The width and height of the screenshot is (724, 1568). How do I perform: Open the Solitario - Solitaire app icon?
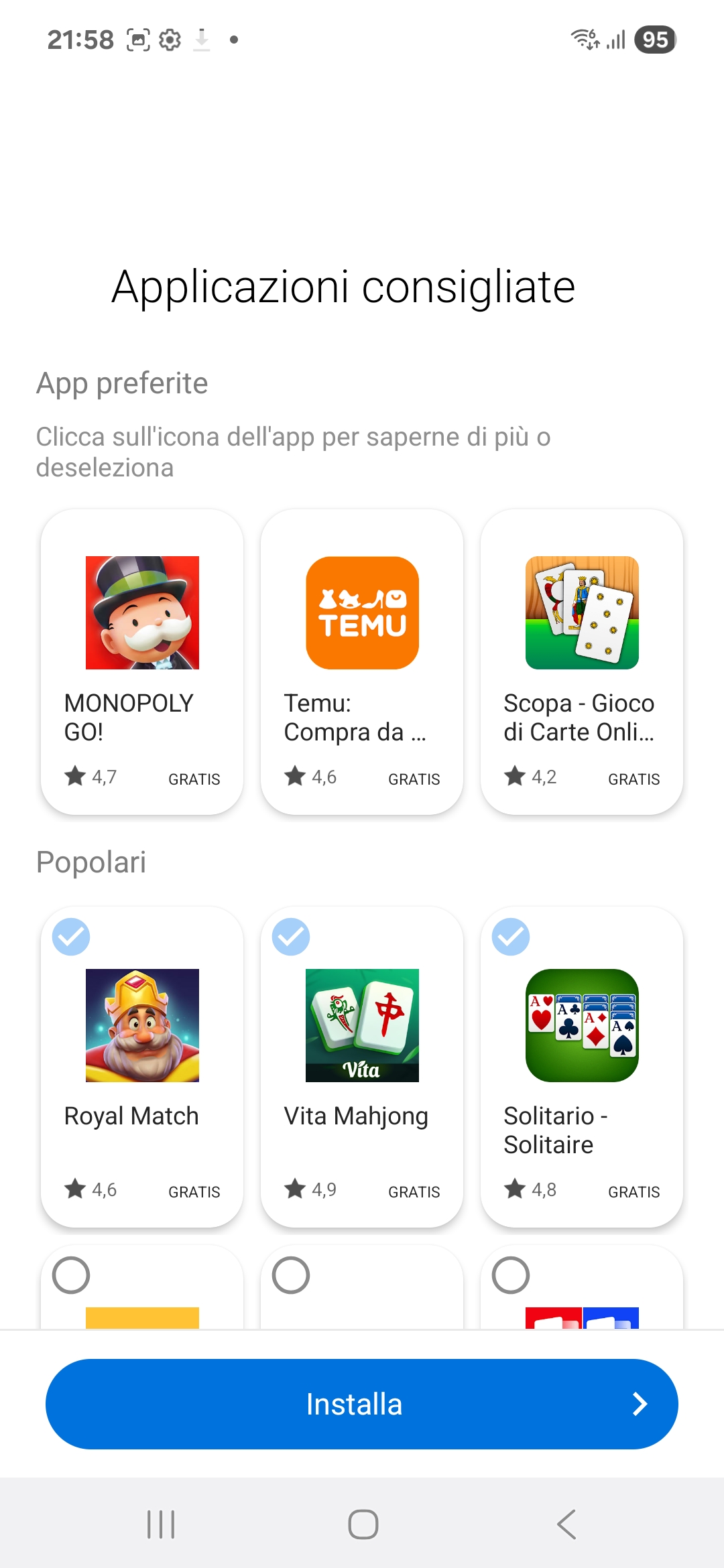(582, 1025)
